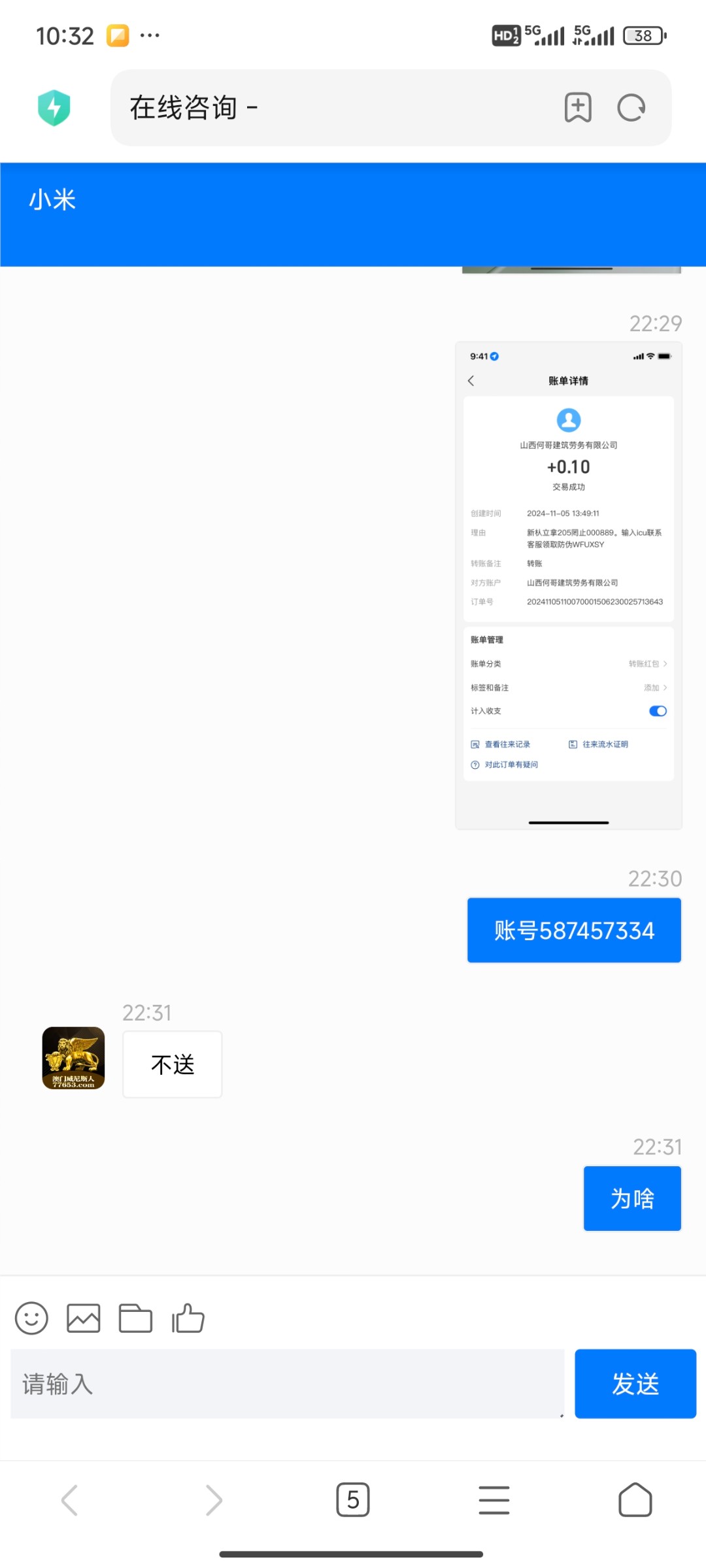Attach a file from folder
This screenshot has height=1568, width=706.
point(135,1318)
